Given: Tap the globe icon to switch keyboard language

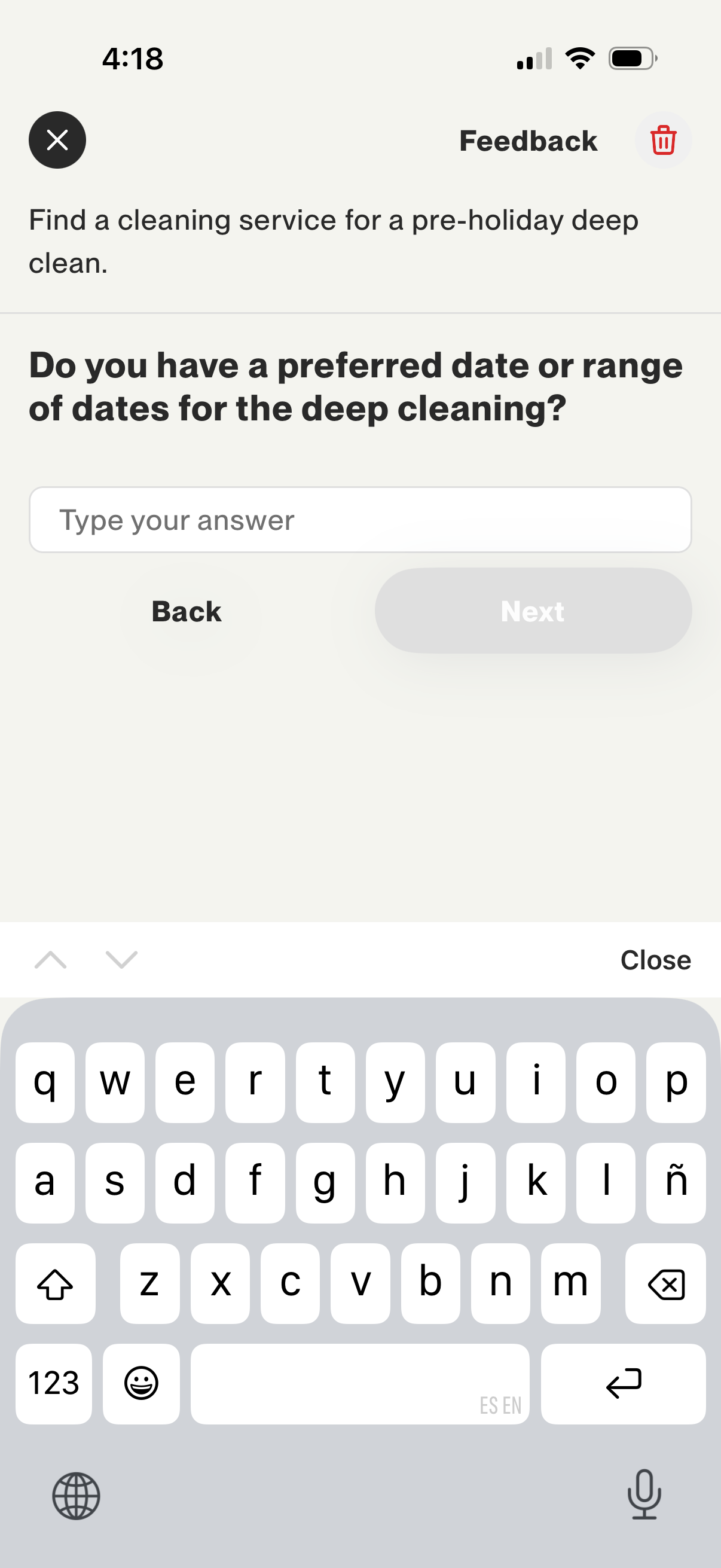Looking at the screenshot, I should (77, 1497).
